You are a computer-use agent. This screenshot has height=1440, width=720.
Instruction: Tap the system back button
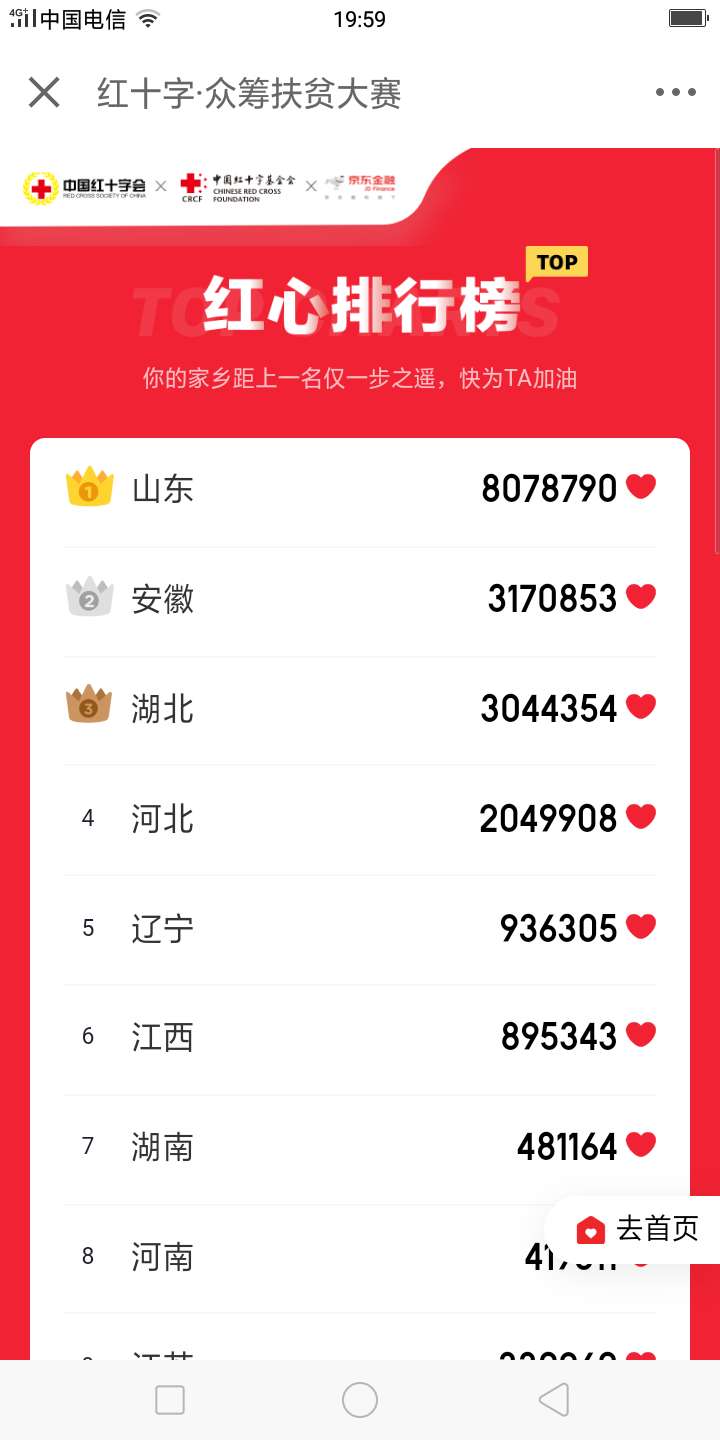click(x=553, y=1400)
